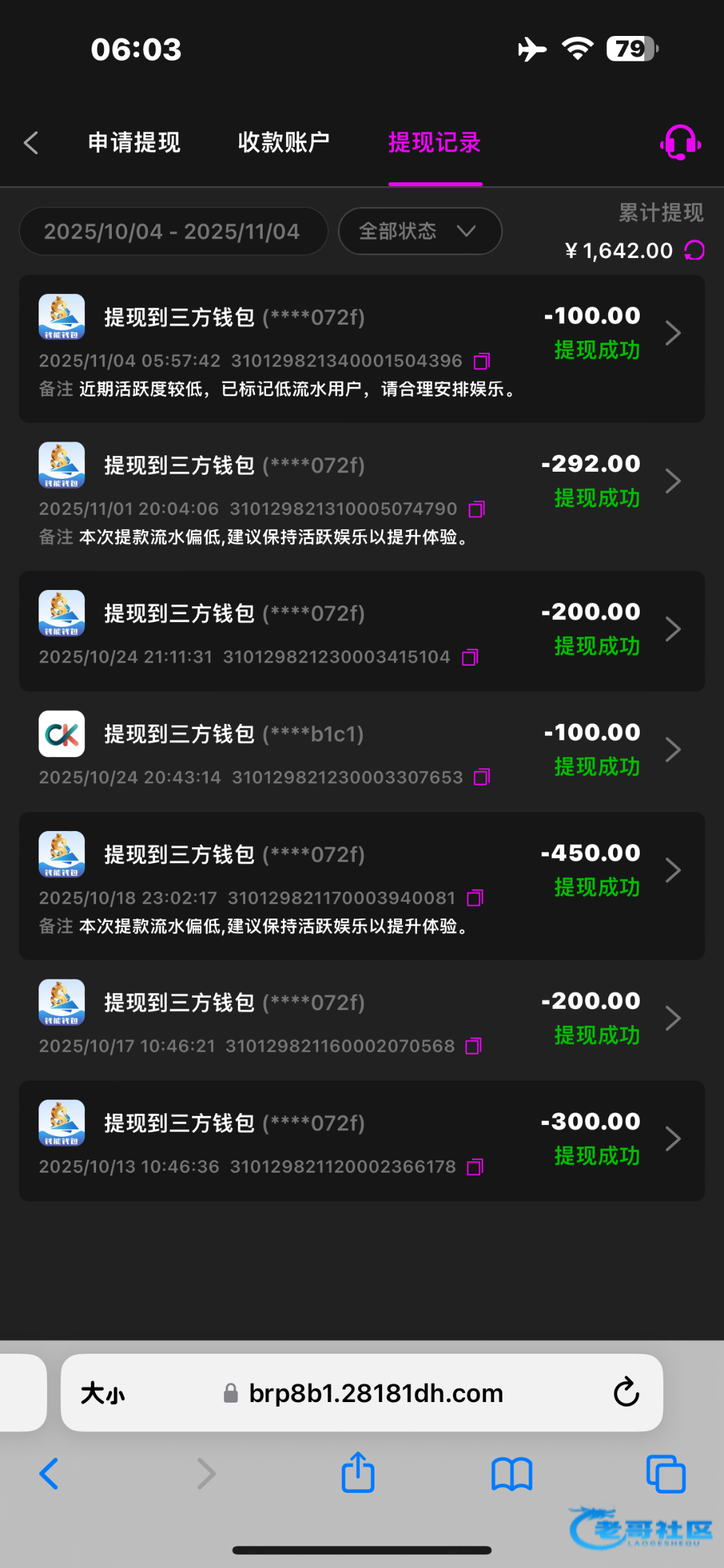
Task: Copy order number 31012982123000330765​3
Action: click(482, 777)
